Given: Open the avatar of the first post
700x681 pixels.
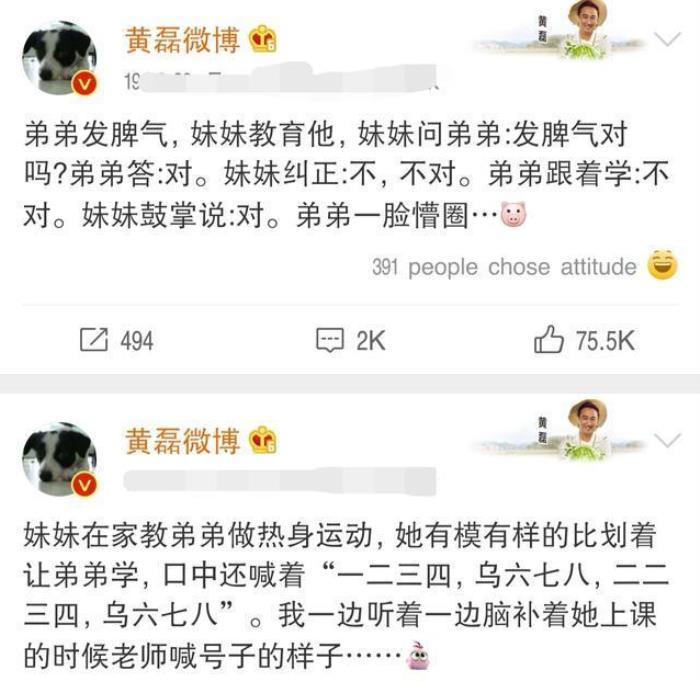Looking at the screenshot, I should click(60, 57).
